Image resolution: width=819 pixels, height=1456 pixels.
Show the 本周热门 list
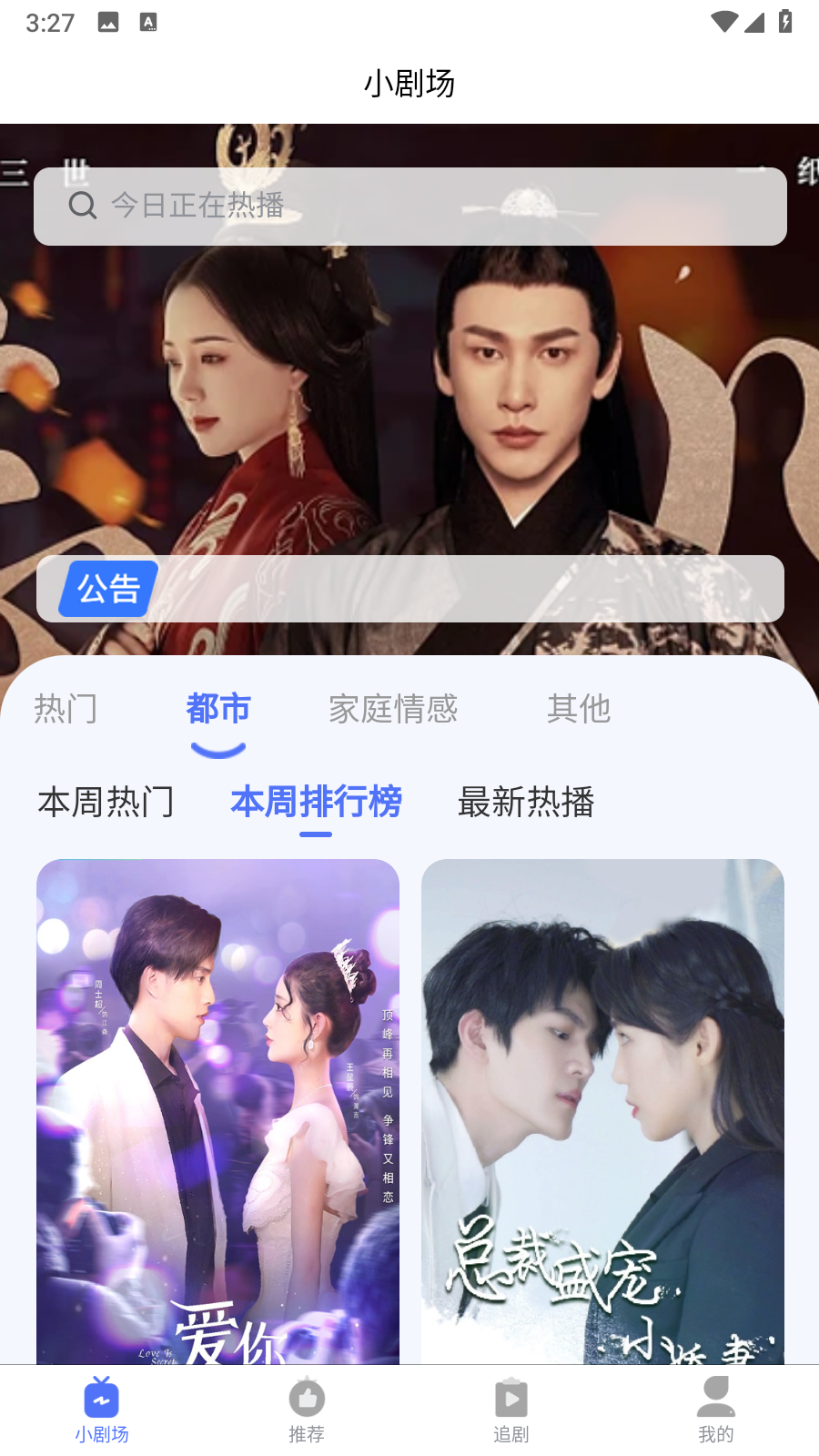click(x=106, y=802)
